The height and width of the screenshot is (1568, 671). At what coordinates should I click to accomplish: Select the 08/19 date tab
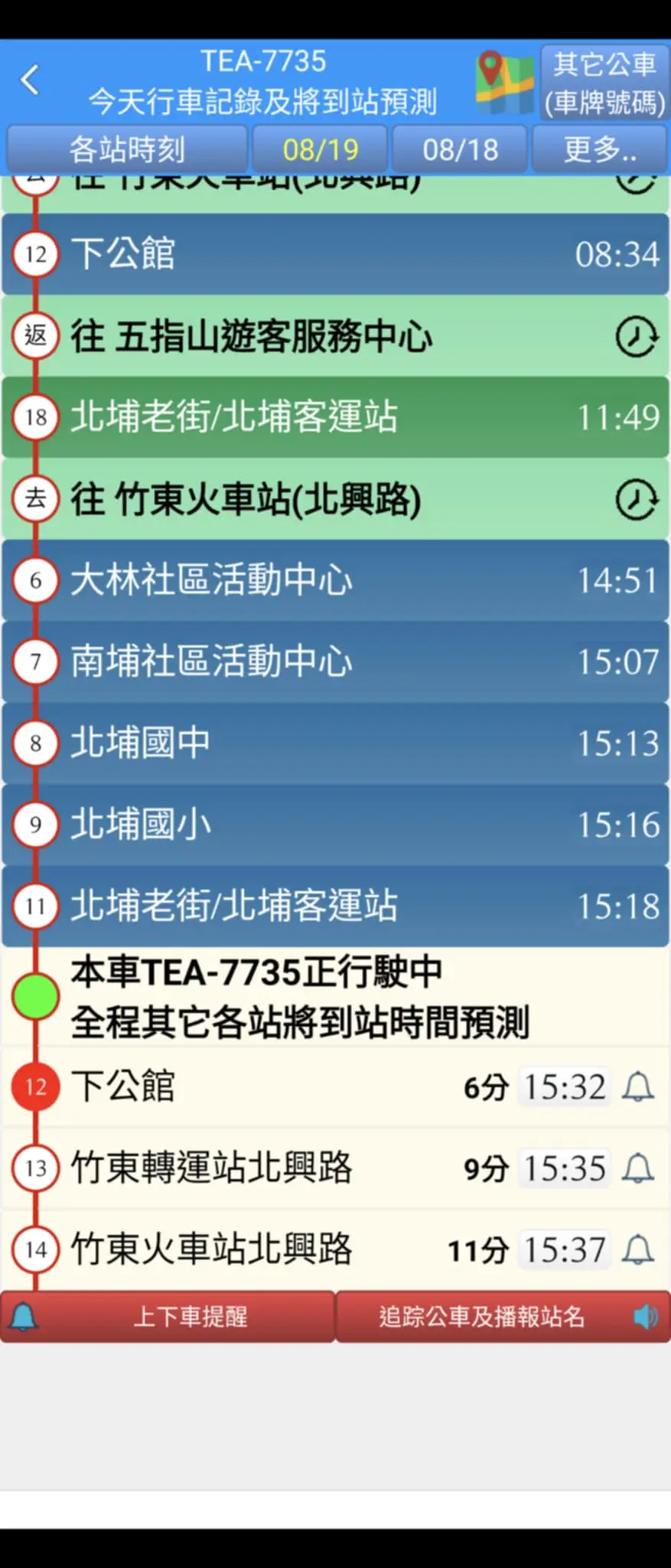321,149
